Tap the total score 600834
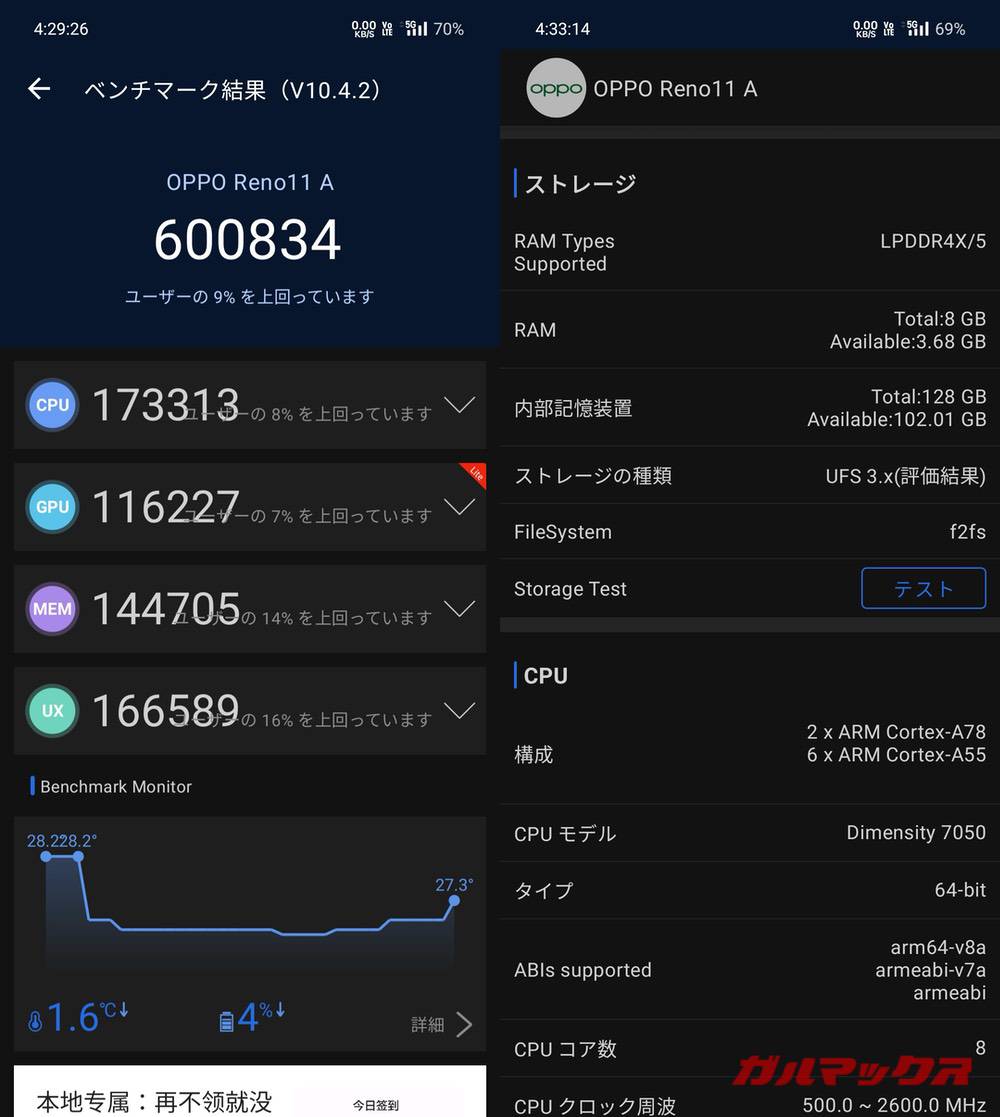Viewport: 1000px width, 1117px height. point(249,237)
